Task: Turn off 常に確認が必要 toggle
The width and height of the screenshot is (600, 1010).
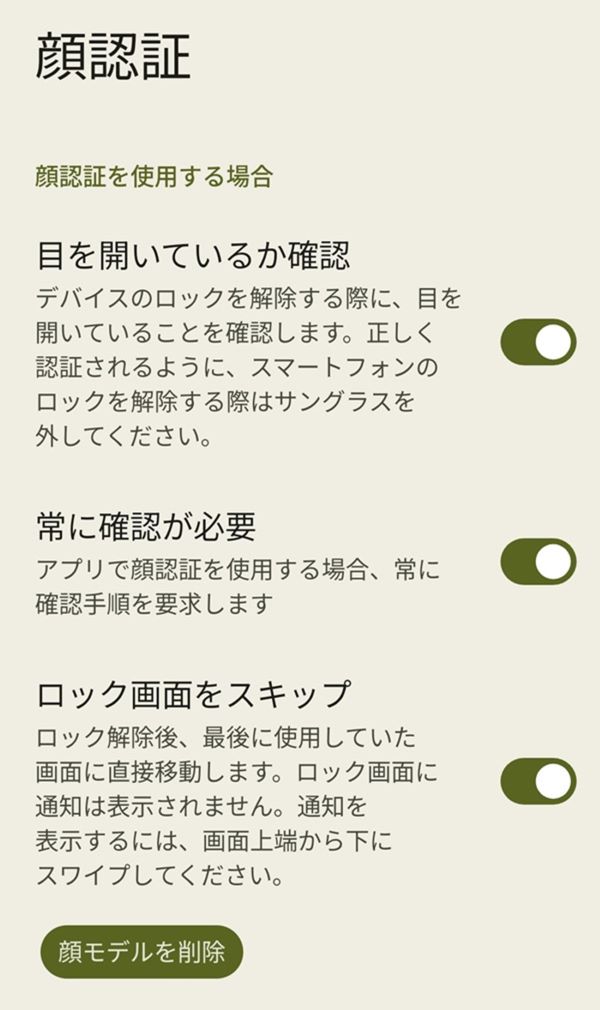Action: (x=538, y=562)
